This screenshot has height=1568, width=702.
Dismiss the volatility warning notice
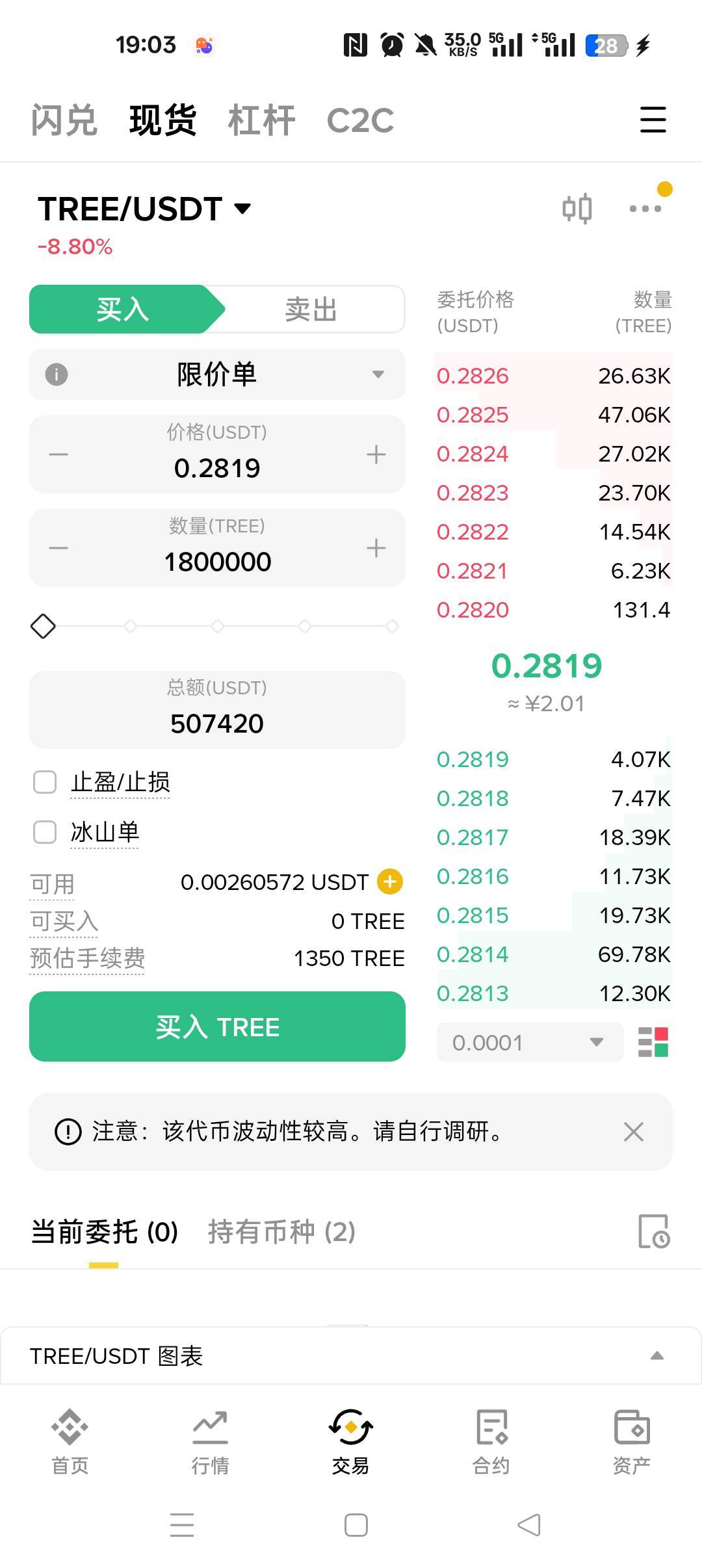pos(634,1132)
